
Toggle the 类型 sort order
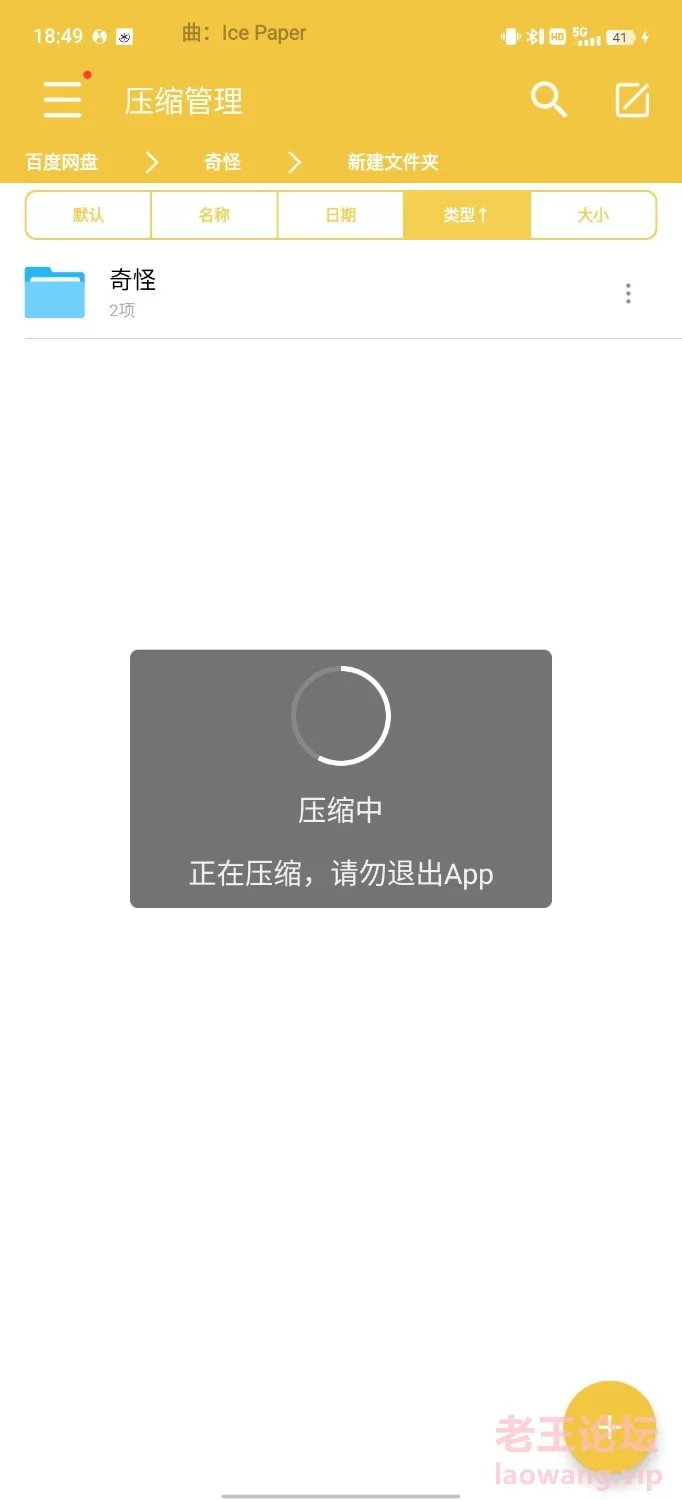(x=467, y=215)
